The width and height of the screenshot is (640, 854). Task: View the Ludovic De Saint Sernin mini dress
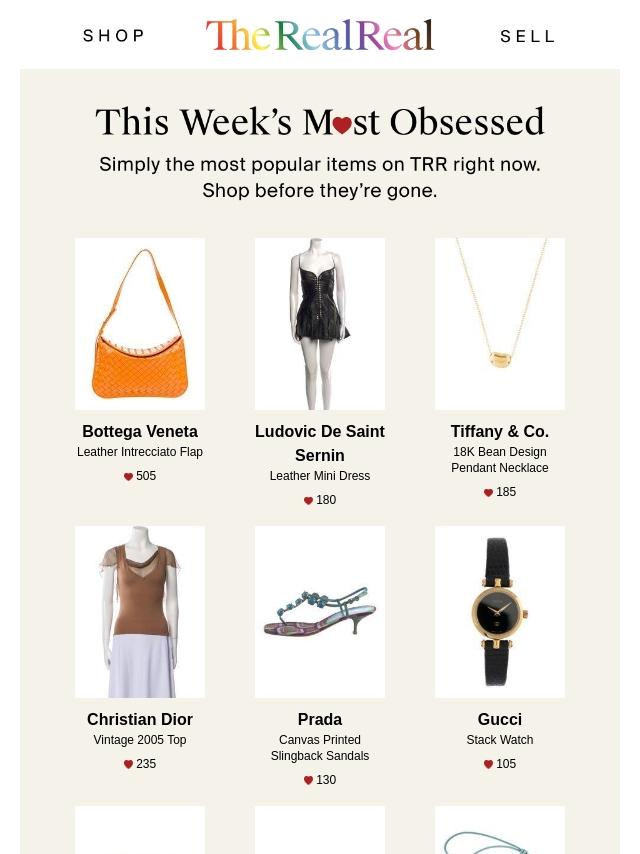pos(320,324)
